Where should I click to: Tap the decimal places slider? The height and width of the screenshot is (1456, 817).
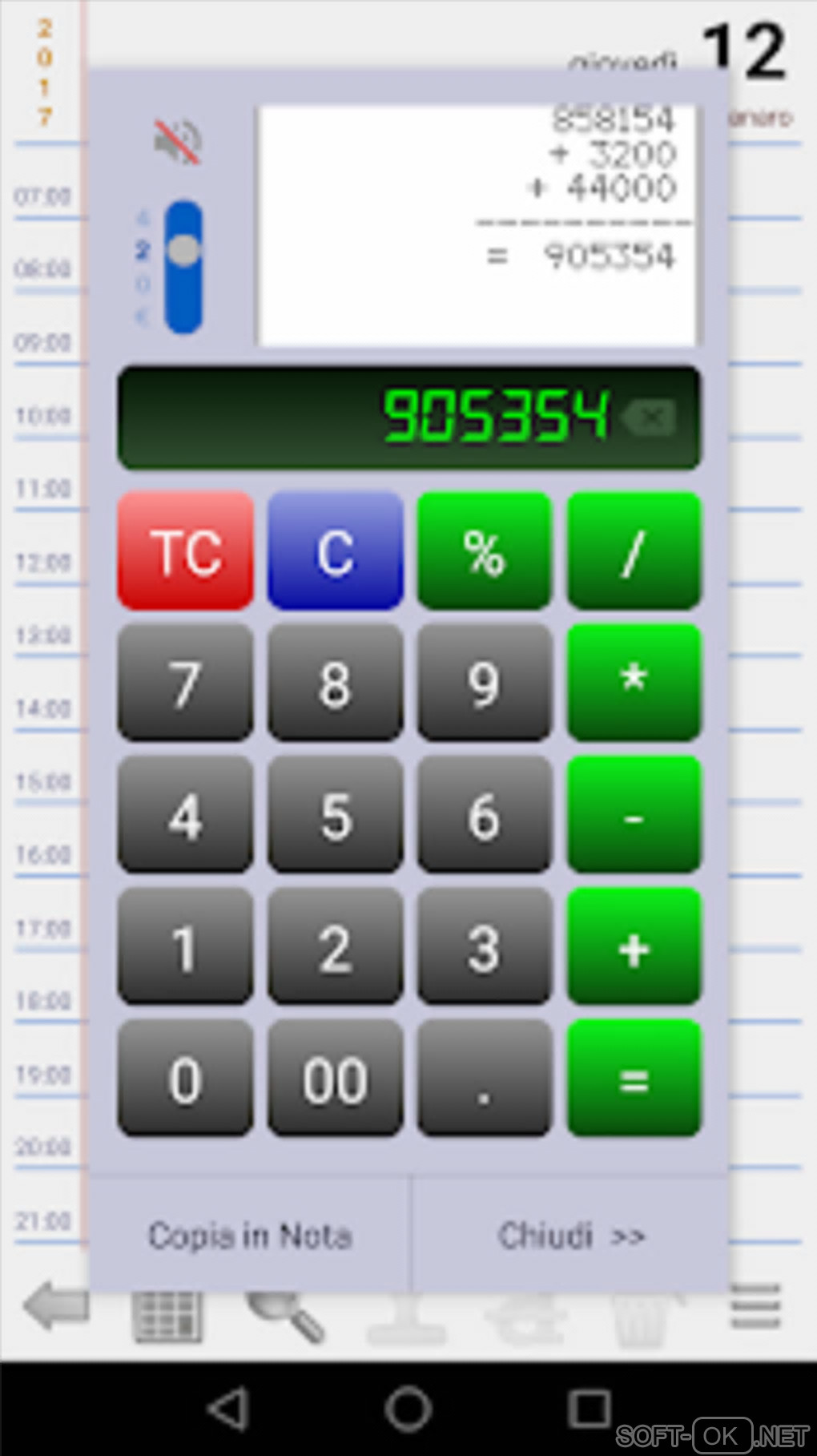pos(183,266)
